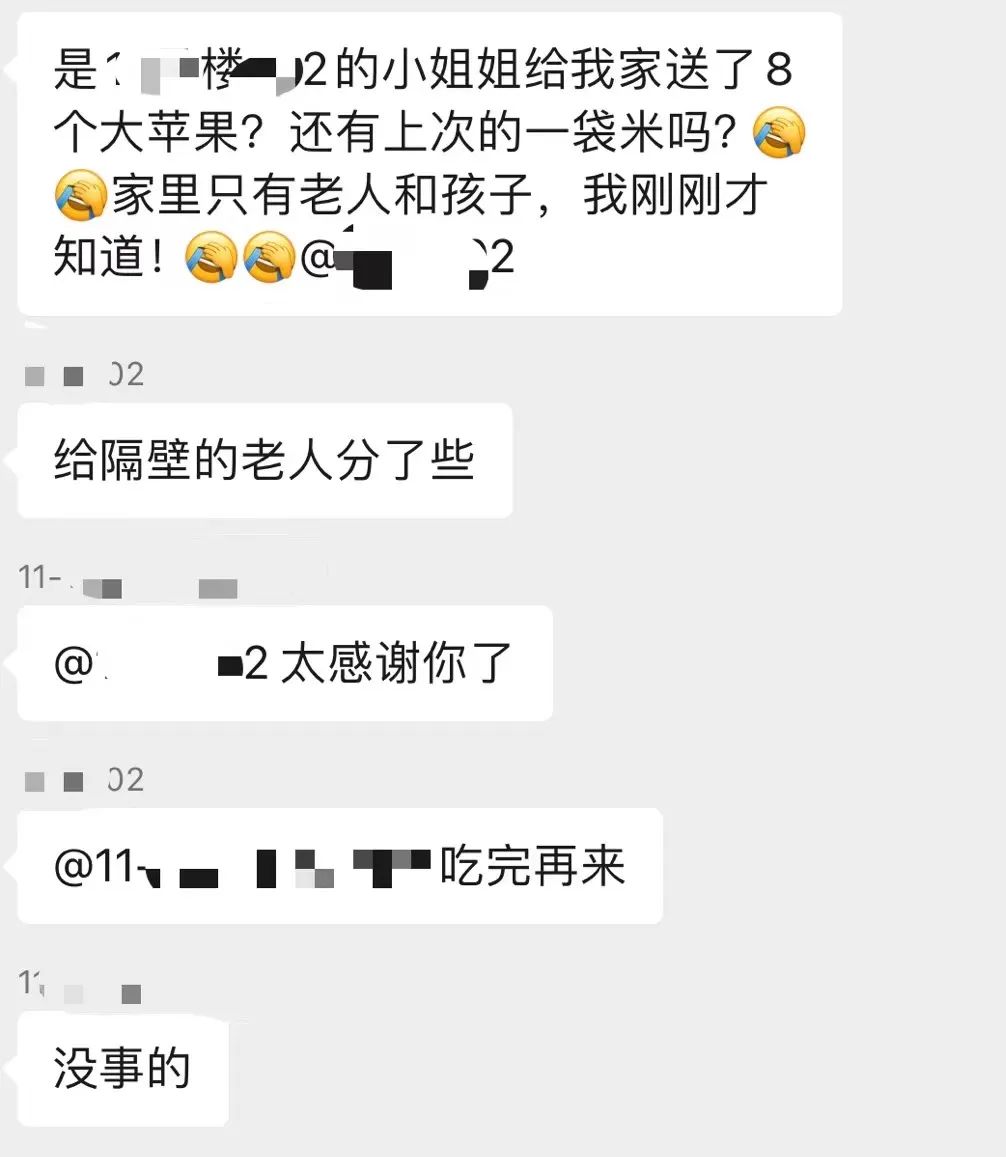Tap the 太感谢你了 chat bubble
Screen dimensions: 1006x1157
pyautogui.click(x=285, y=663)
